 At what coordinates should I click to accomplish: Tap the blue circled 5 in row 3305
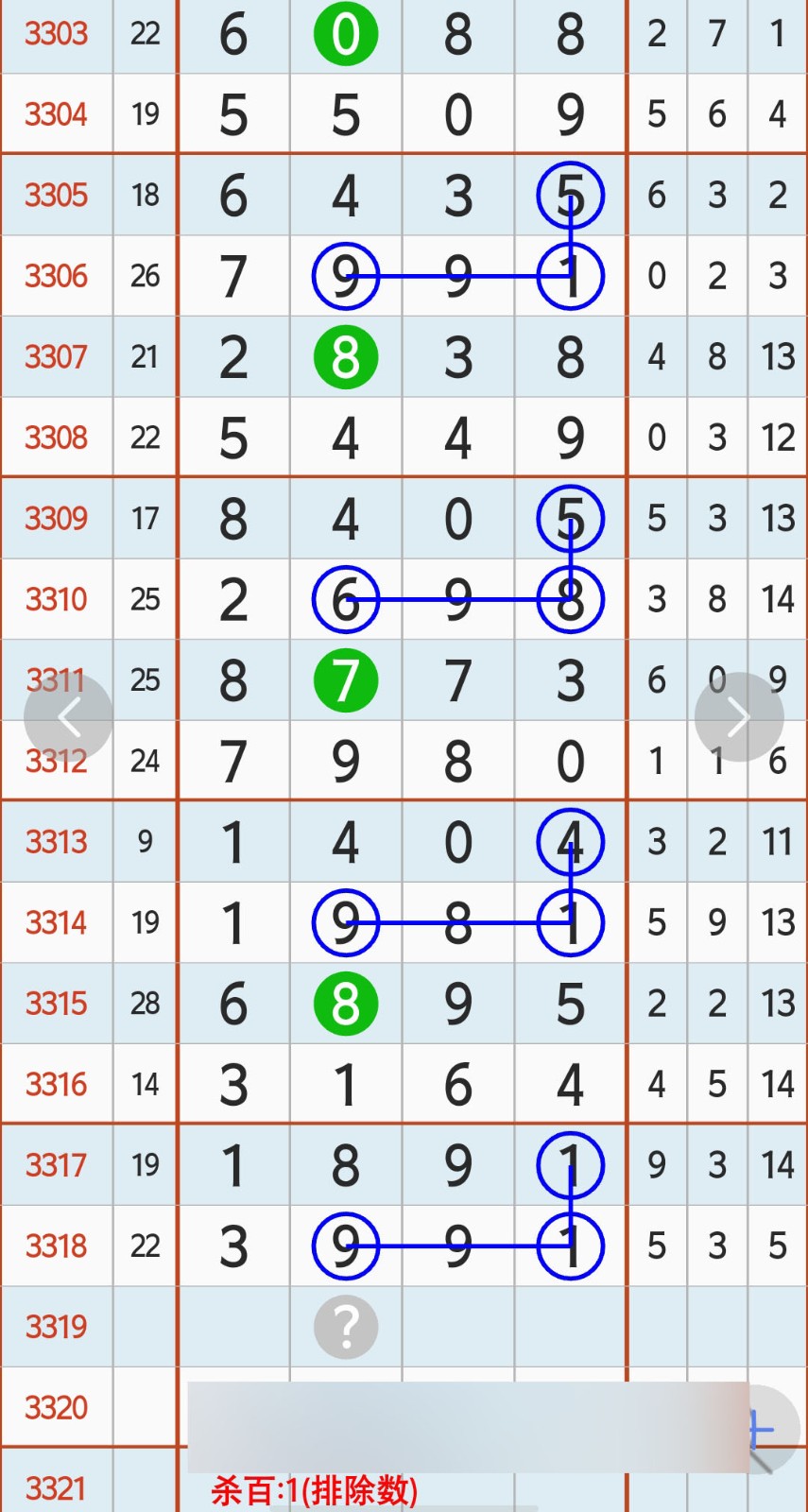570,195
